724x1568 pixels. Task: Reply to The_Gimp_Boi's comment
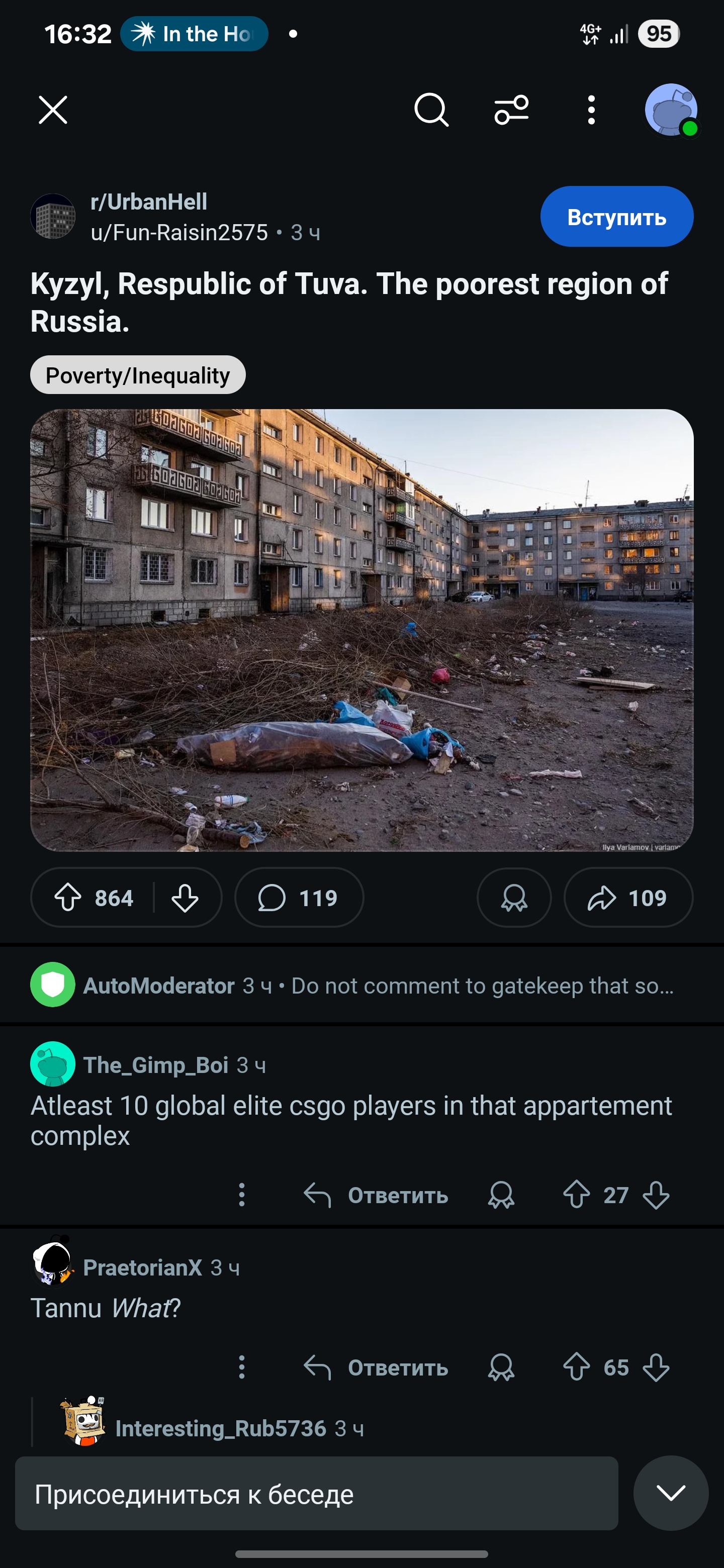376,1196
